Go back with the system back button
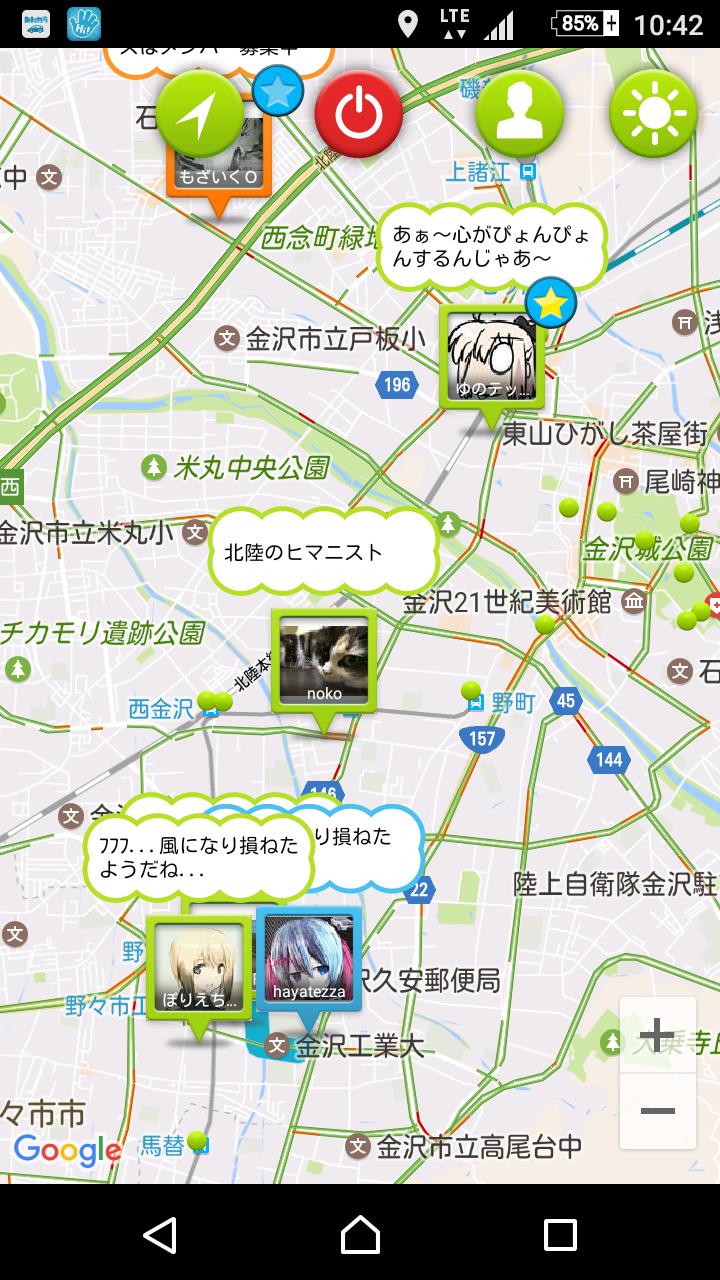The image size is (720, 1280). (x=160, y=1235)
